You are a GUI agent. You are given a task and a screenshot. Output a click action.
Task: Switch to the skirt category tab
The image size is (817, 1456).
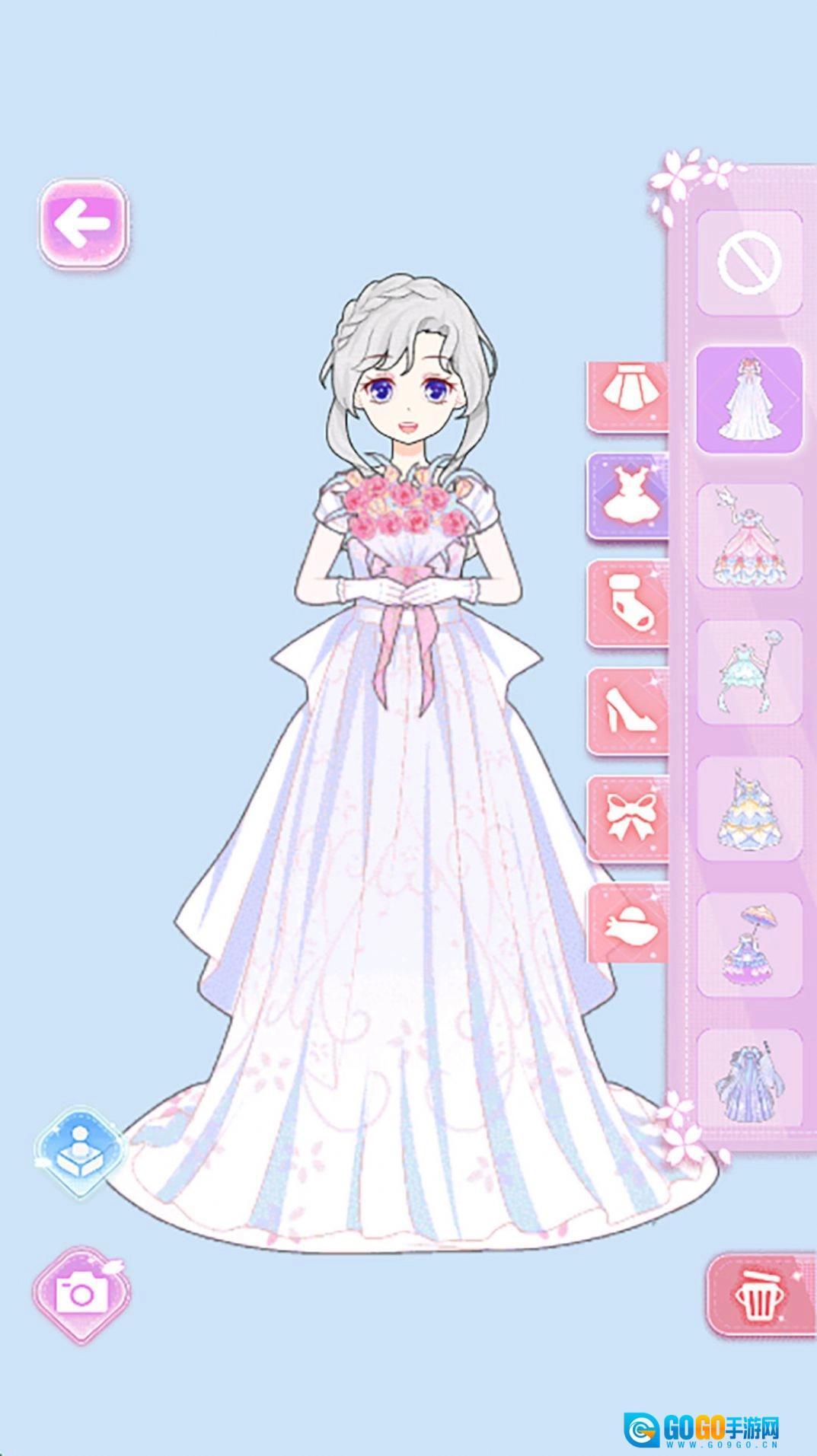point(627,394)
